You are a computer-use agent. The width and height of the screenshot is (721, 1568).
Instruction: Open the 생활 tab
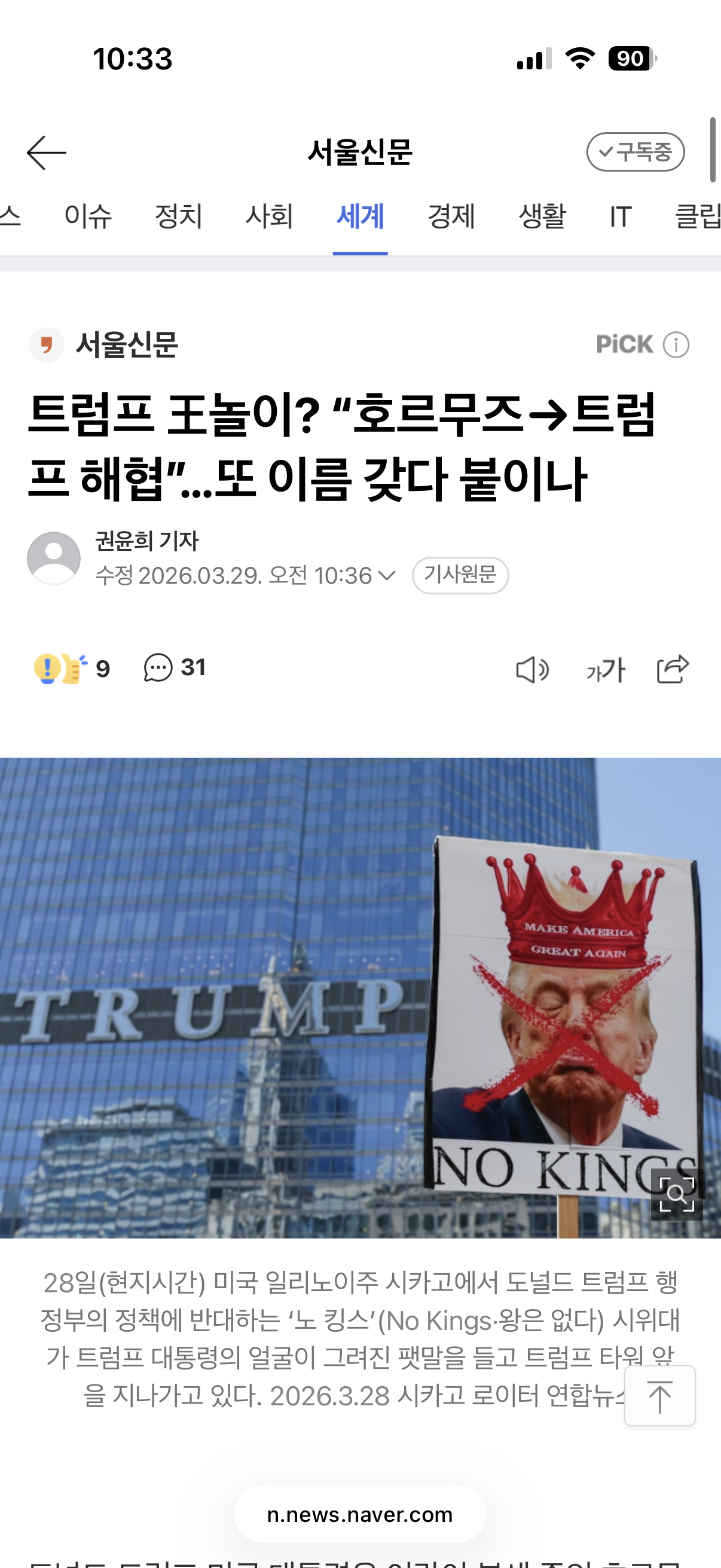542,216
